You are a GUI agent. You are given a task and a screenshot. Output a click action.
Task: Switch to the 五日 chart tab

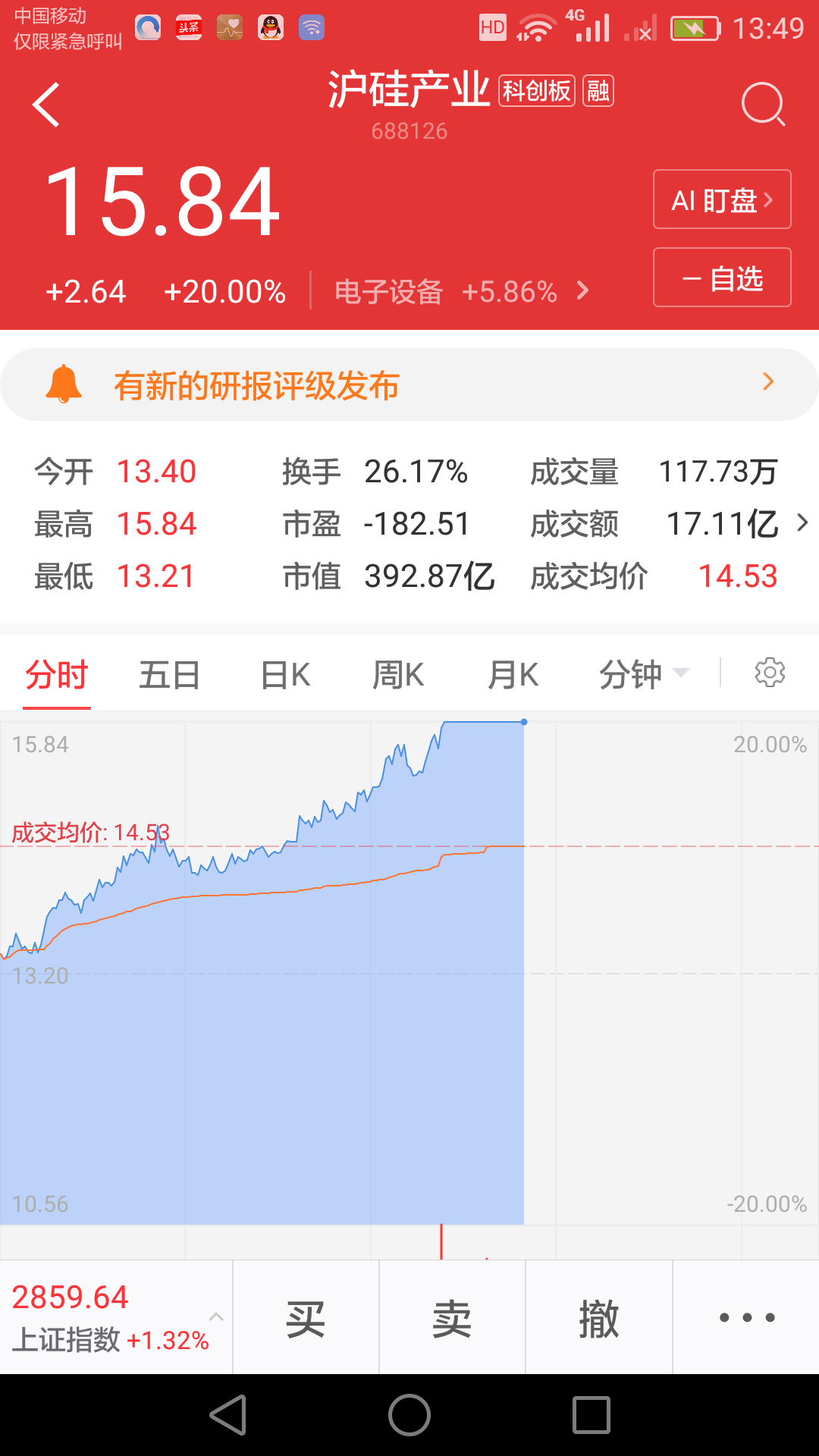point(168,673)
